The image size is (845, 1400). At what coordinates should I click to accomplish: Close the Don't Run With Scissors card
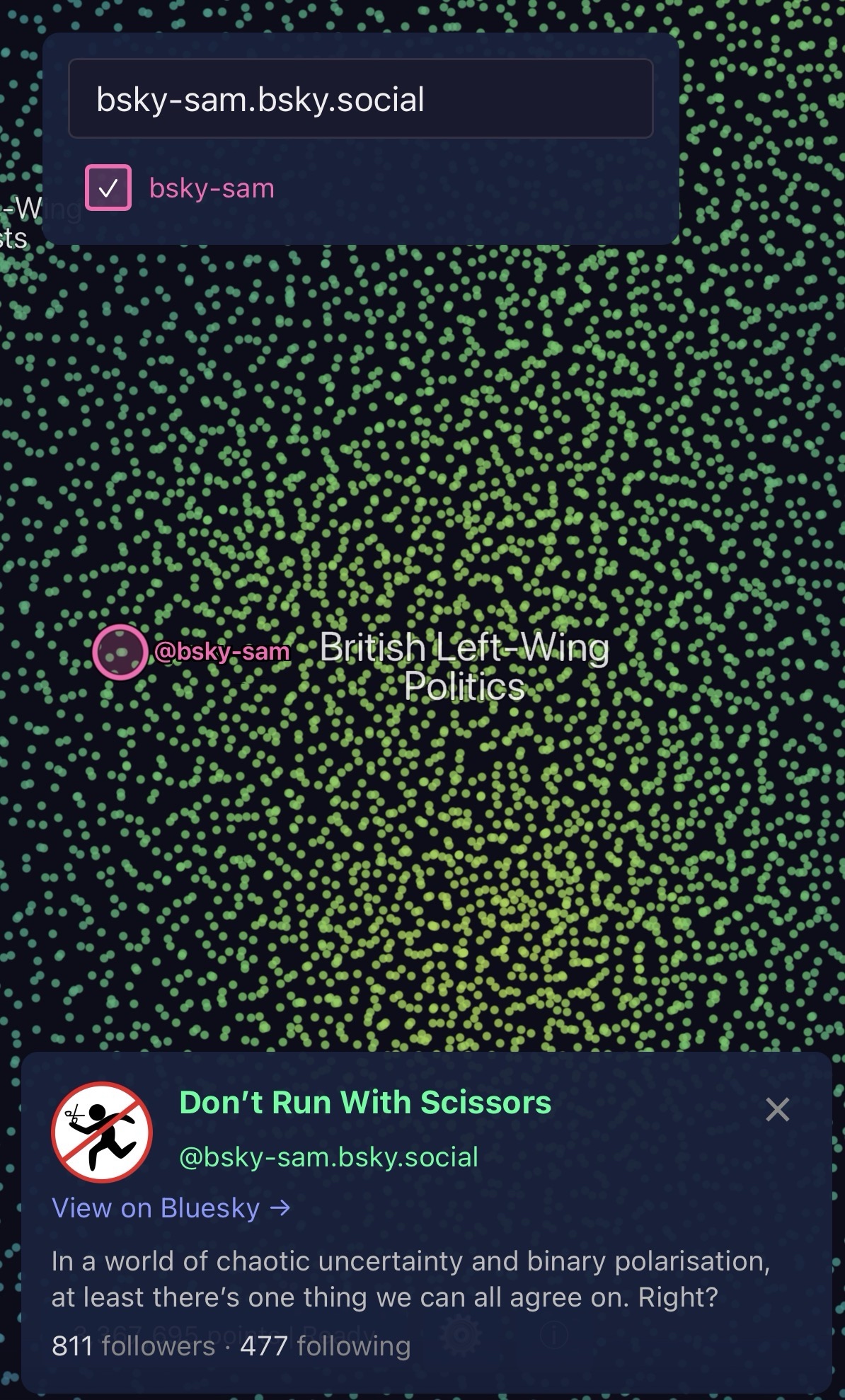click(777, 1110)
